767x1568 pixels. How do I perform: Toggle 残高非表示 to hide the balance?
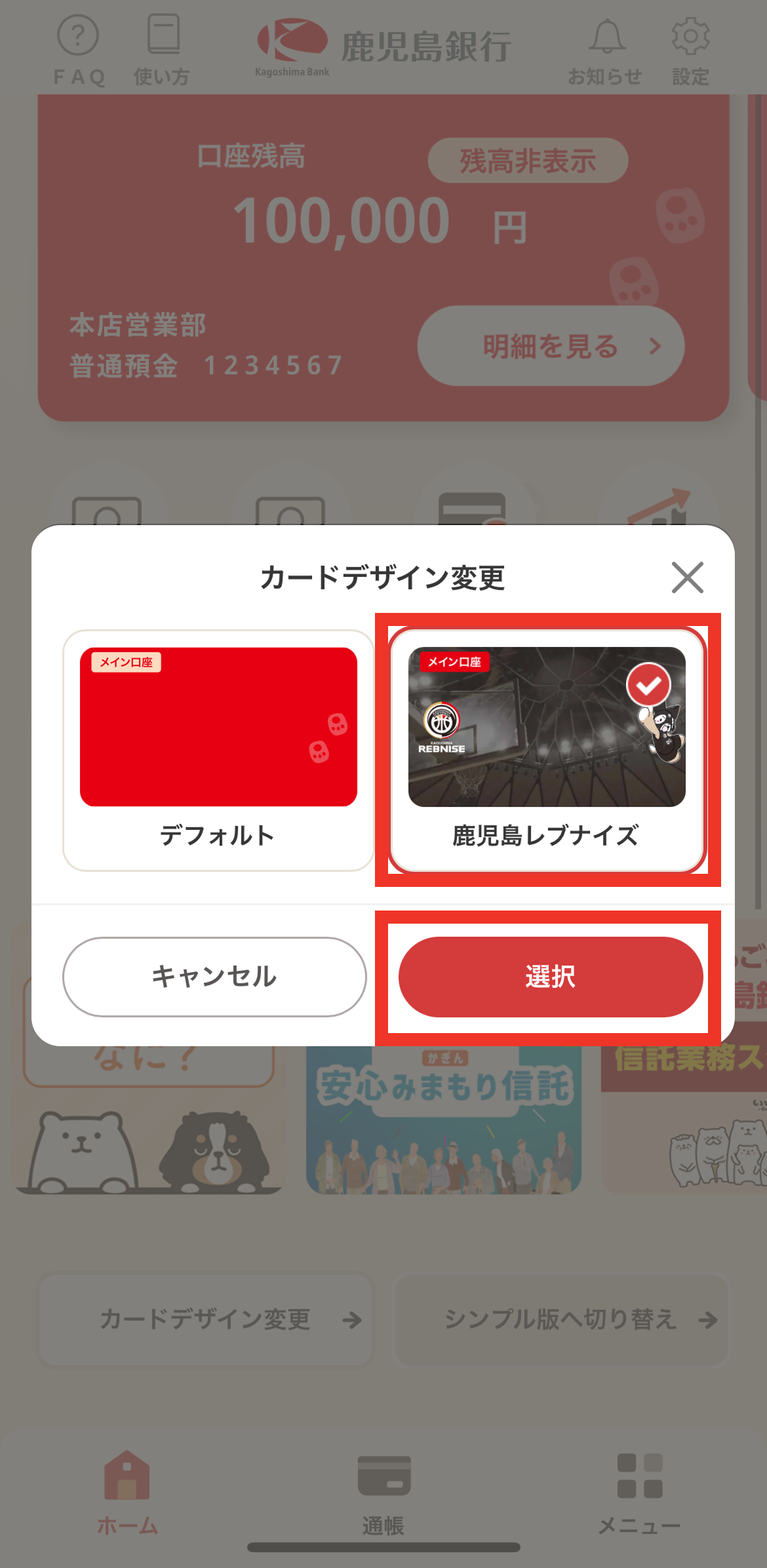point(528,160)
